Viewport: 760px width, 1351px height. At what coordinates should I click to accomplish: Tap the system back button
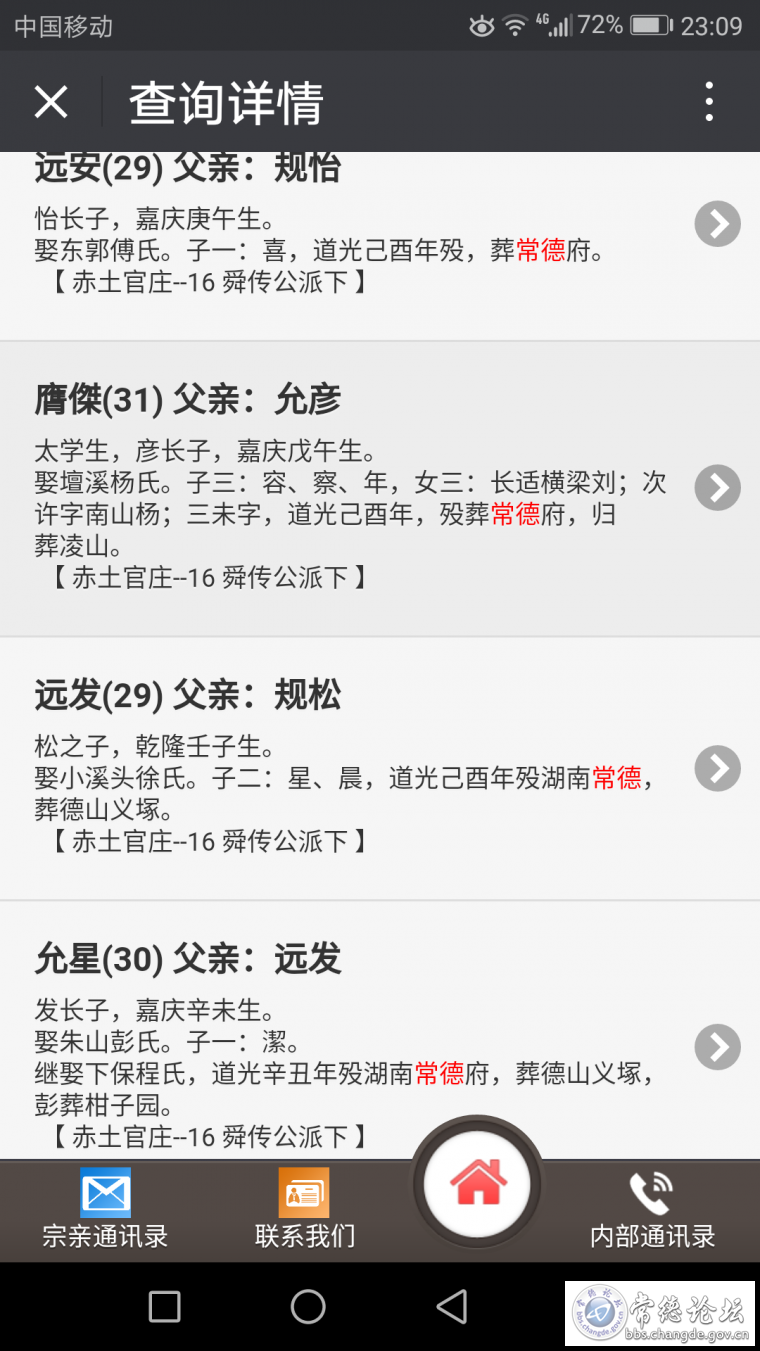click(x=452, y=1306)
